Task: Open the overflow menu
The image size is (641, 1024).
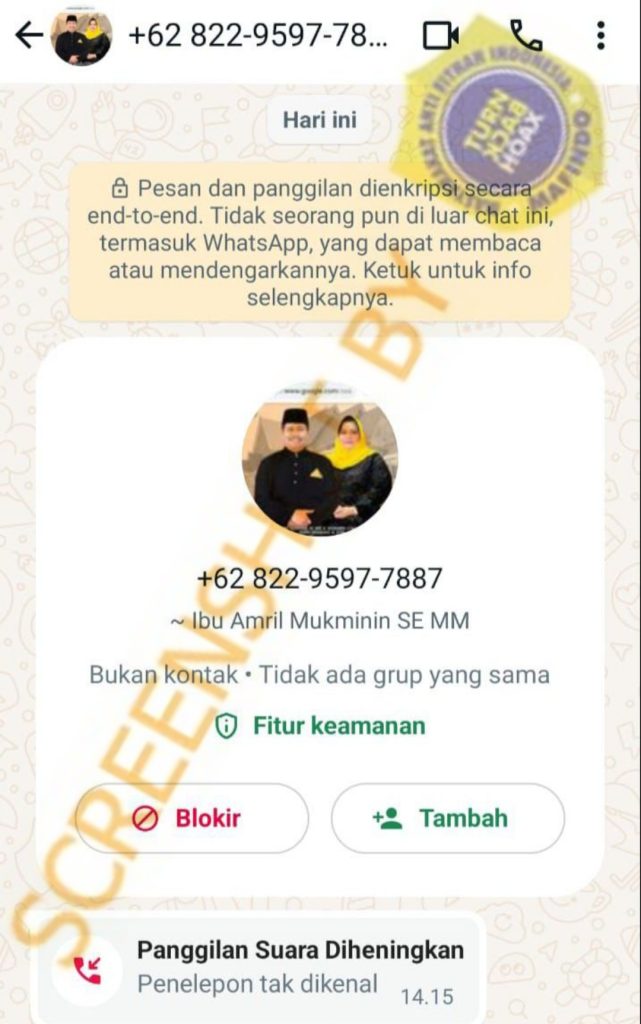Action: point(600,36)
